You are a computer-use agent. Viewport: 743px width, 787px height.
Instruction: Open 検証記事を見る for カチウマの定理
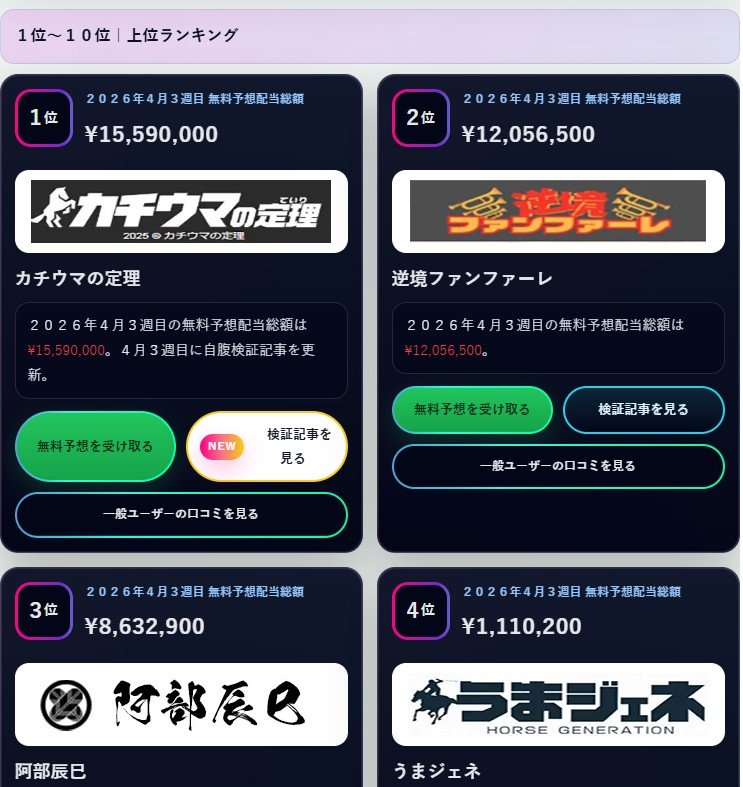click(x=267, y=446)
